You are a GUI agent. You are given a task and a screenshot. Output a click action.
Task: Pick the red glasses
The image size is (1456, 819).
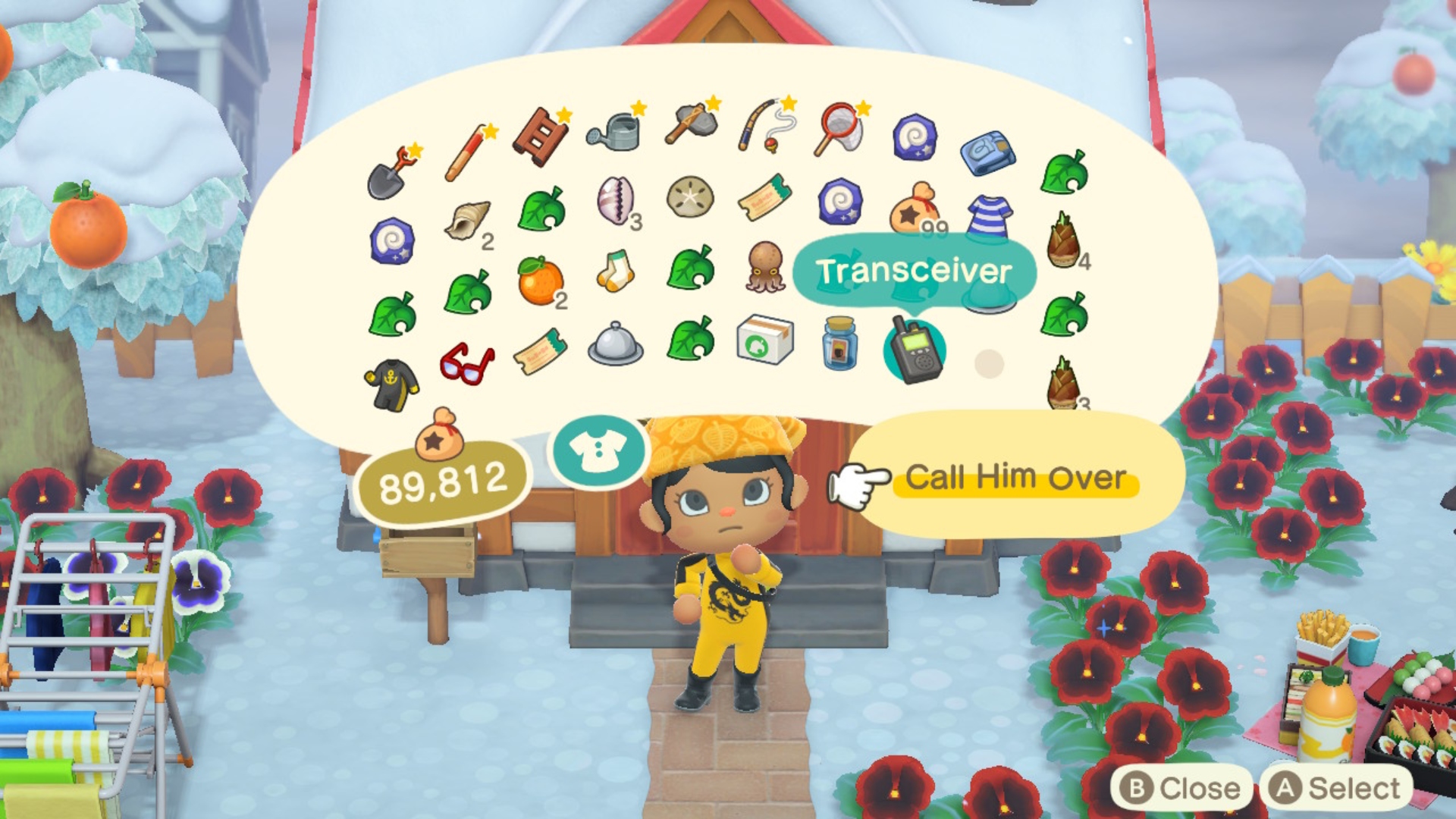466,362
